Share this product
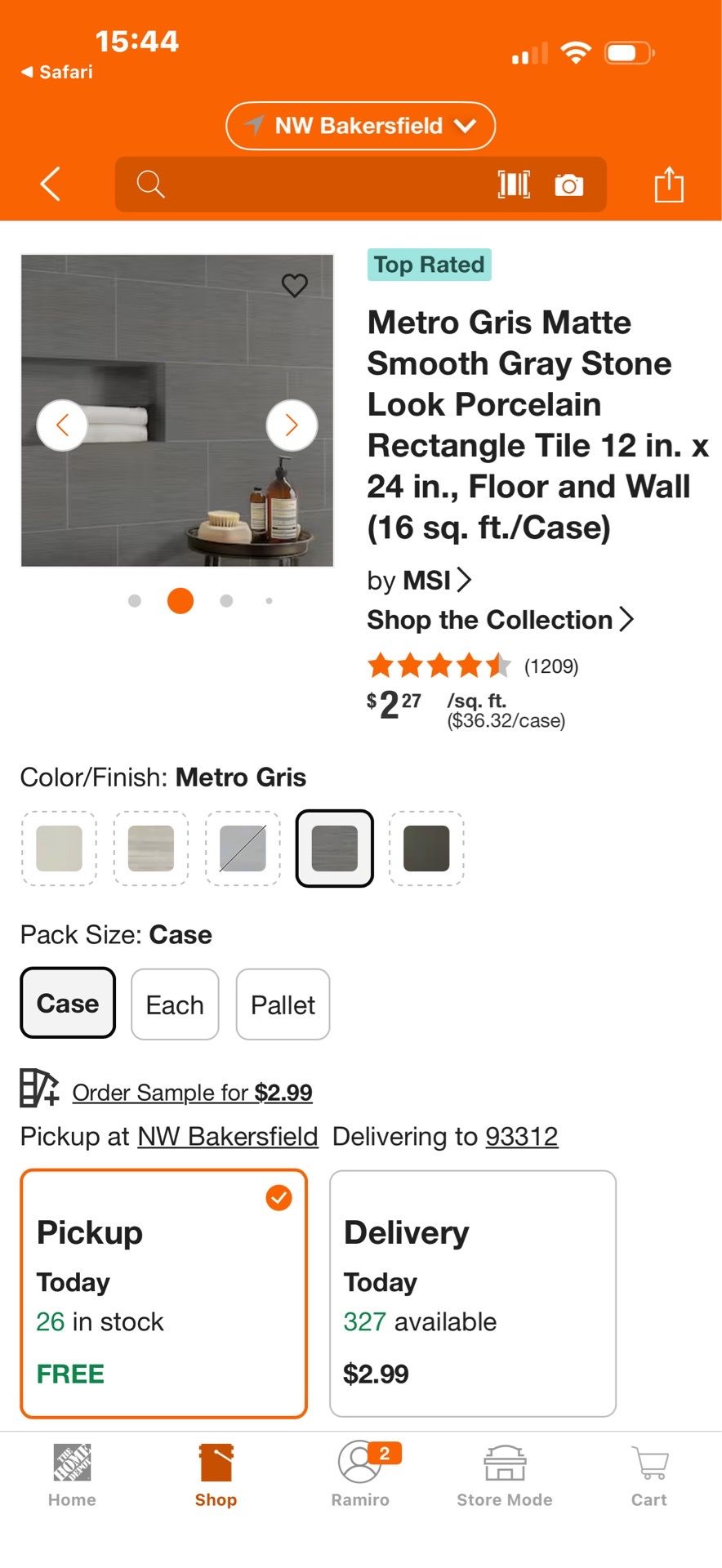This screenshot has width=722, height=1568. [668, 184]
